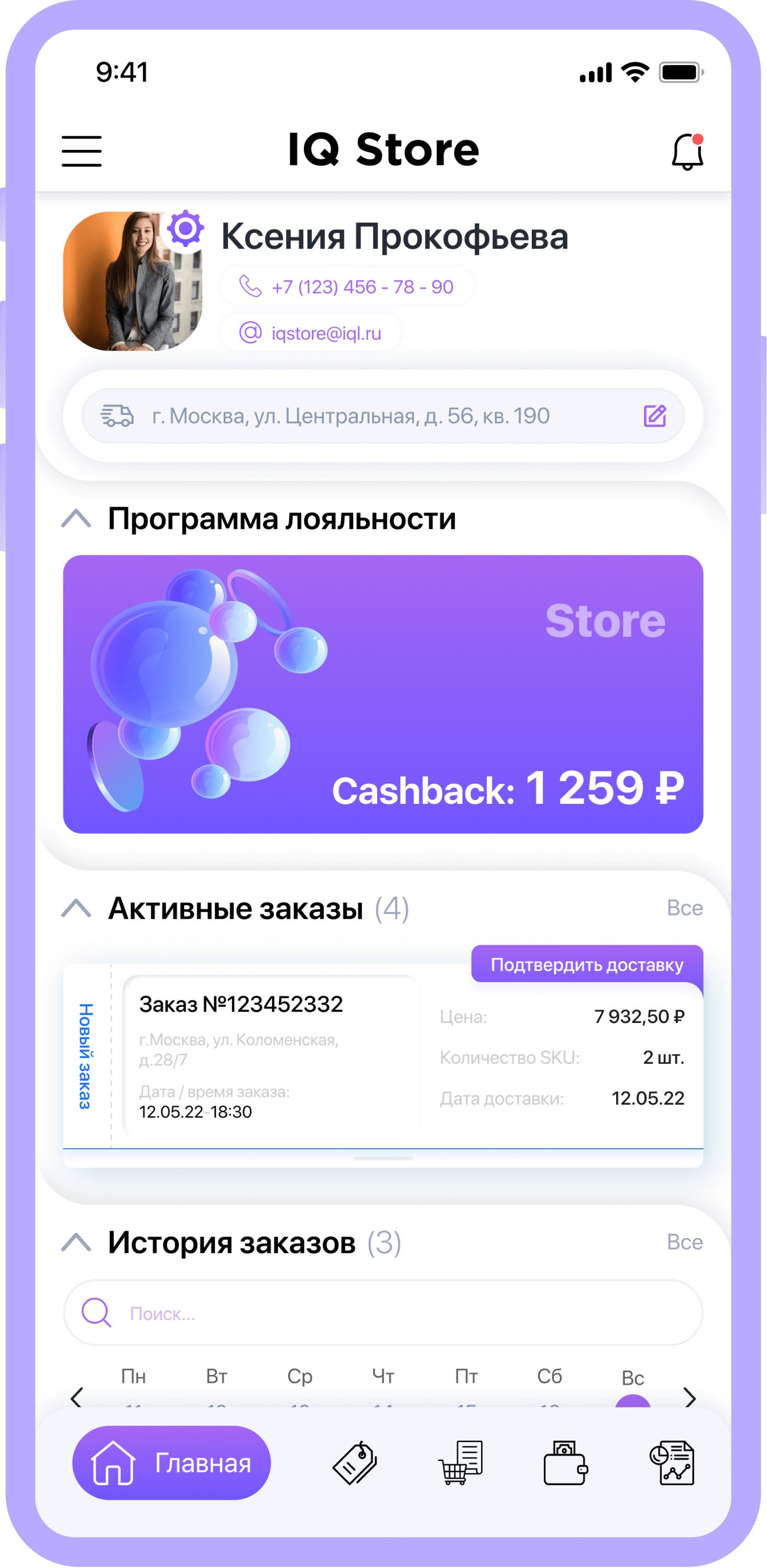Image resolution: width=767 pixels, height=1568 pixels.
Task: Go to the next week
Action: tap(689, 1397)
